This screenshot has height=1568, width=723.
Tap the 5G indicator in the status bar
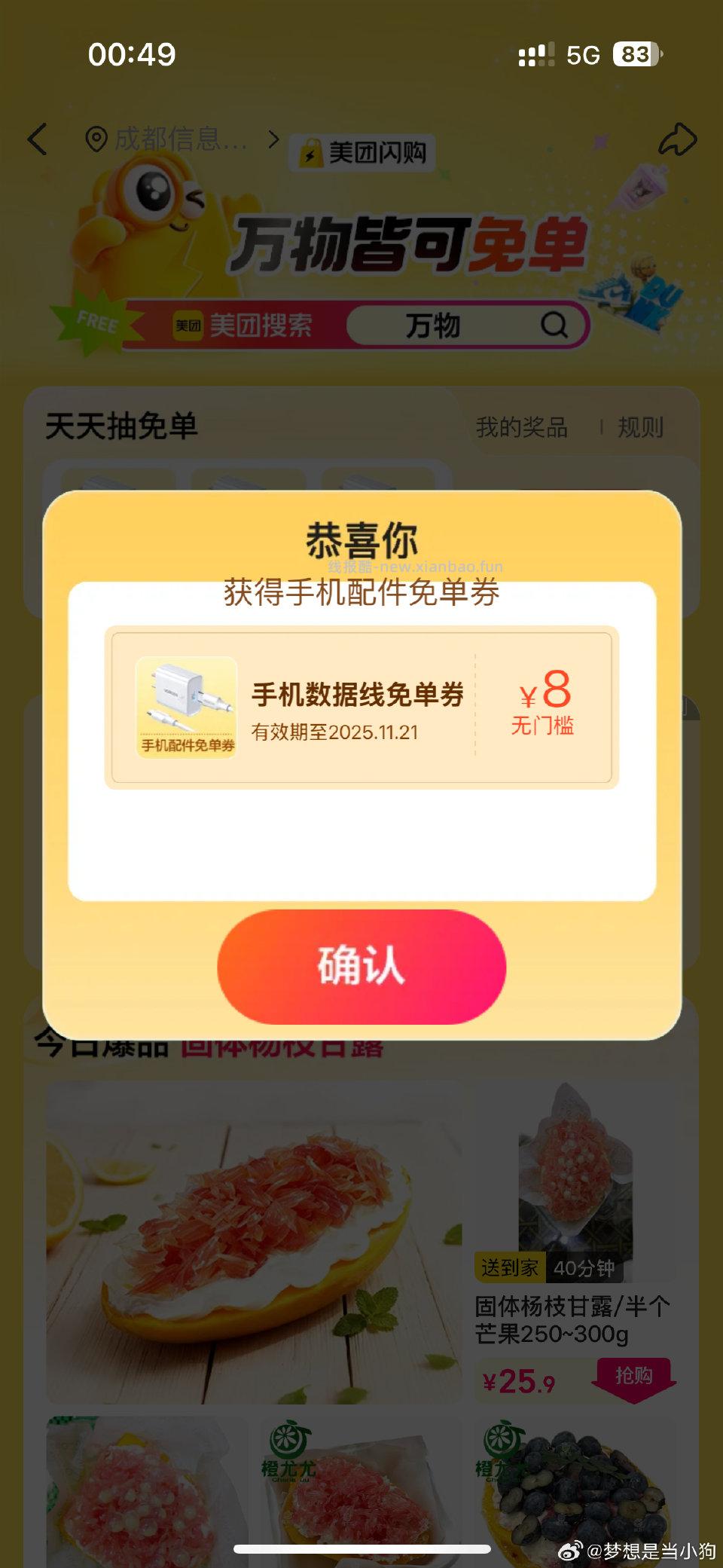point(584,54)
